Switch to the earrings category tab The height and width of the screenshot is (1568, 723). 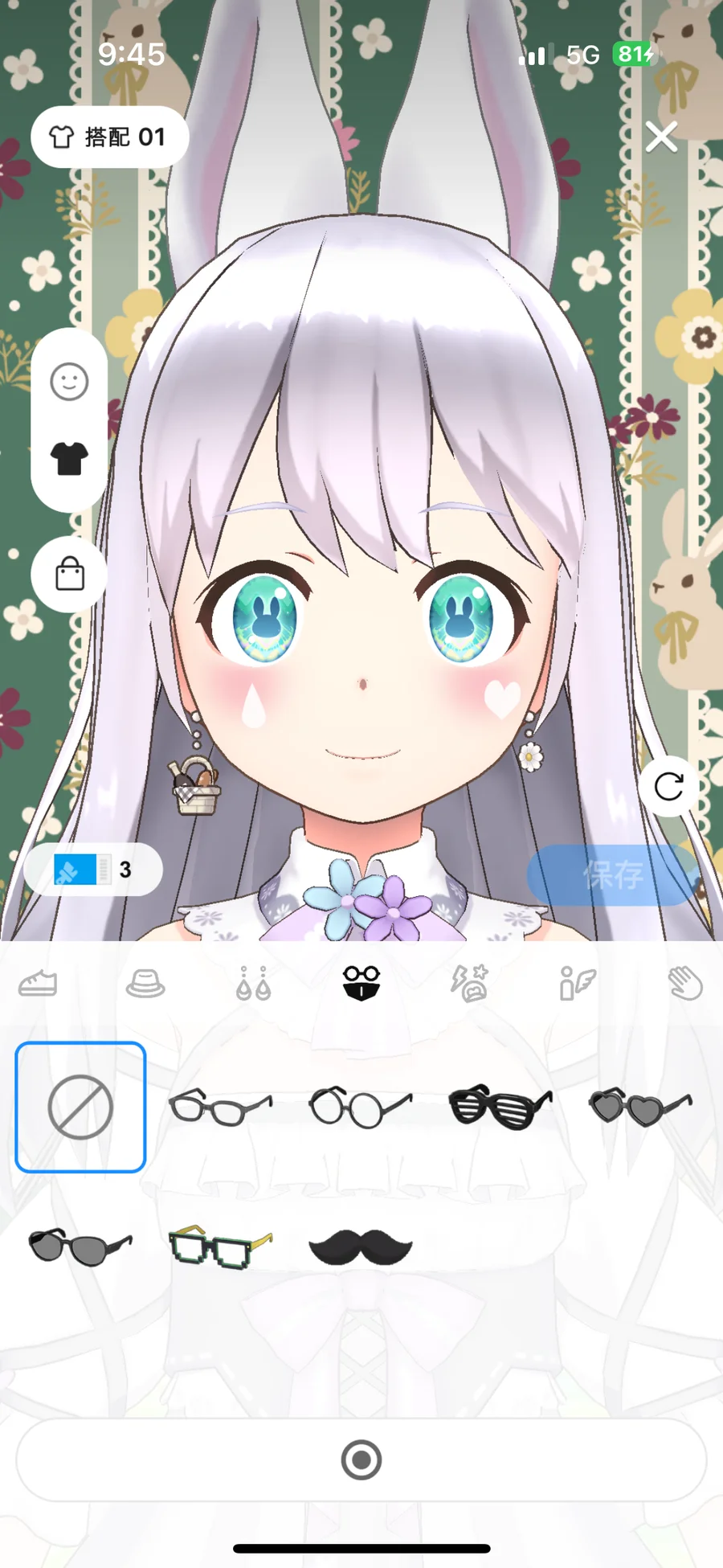tap(253, 982)
